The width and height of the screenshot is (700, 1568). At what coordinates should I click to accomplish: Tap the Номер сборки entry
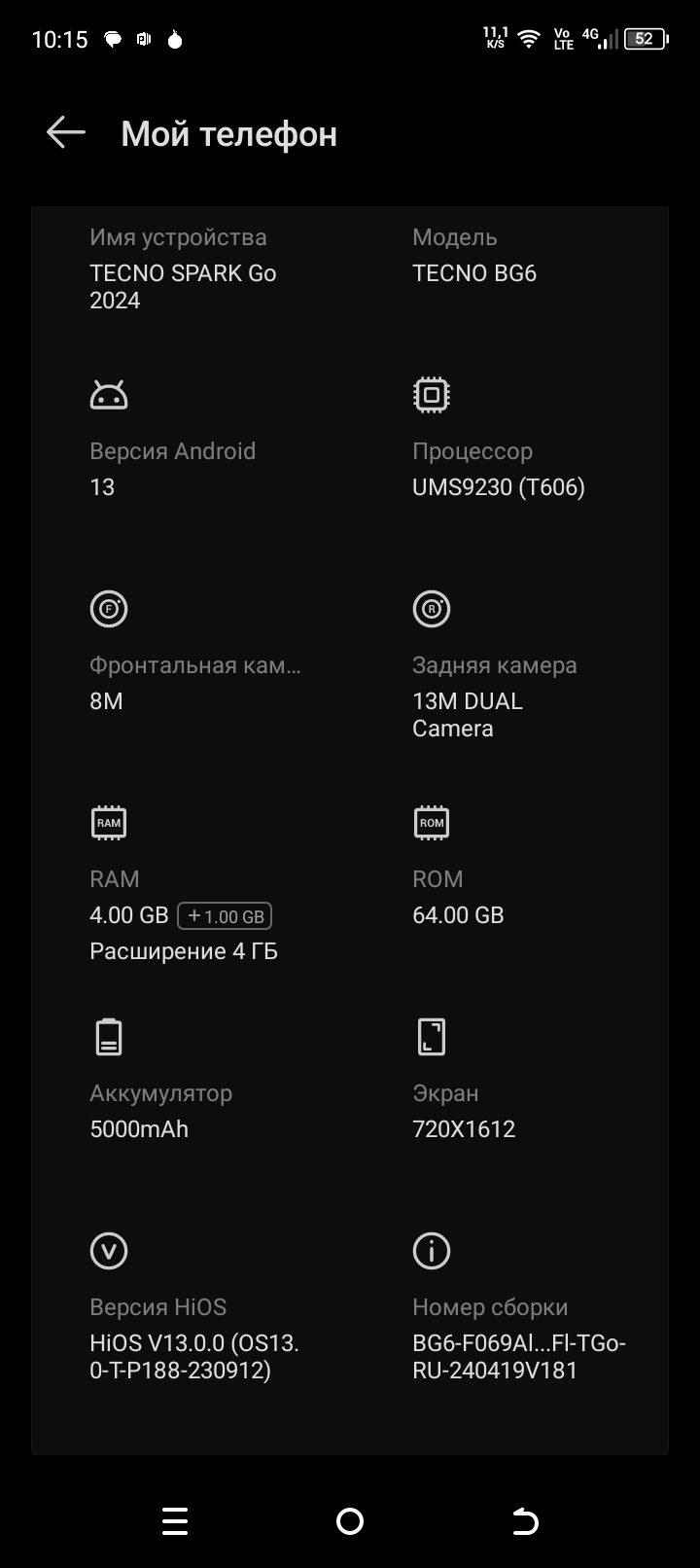point(519,1308)
